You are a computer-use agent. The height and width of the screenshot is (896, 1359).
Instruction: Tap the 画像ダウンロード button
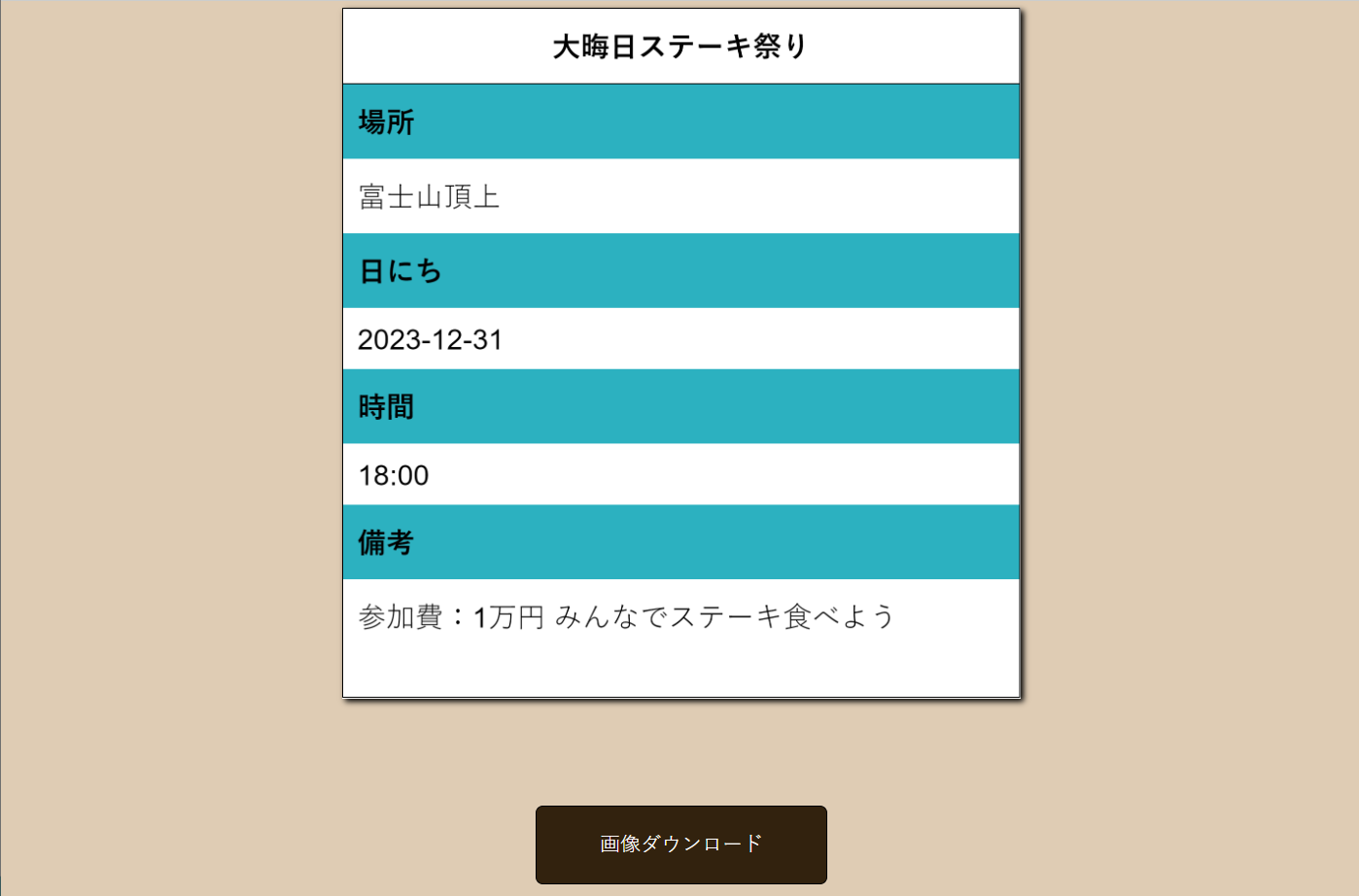point(680,844)
